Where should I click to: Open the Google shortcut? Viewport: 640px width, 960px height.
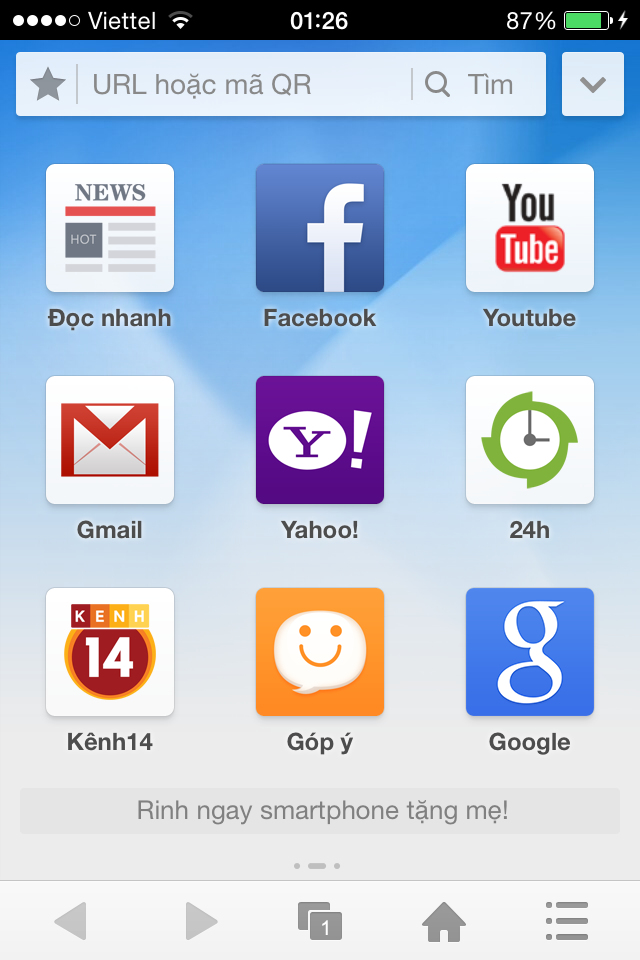click(x=530, y=652)
